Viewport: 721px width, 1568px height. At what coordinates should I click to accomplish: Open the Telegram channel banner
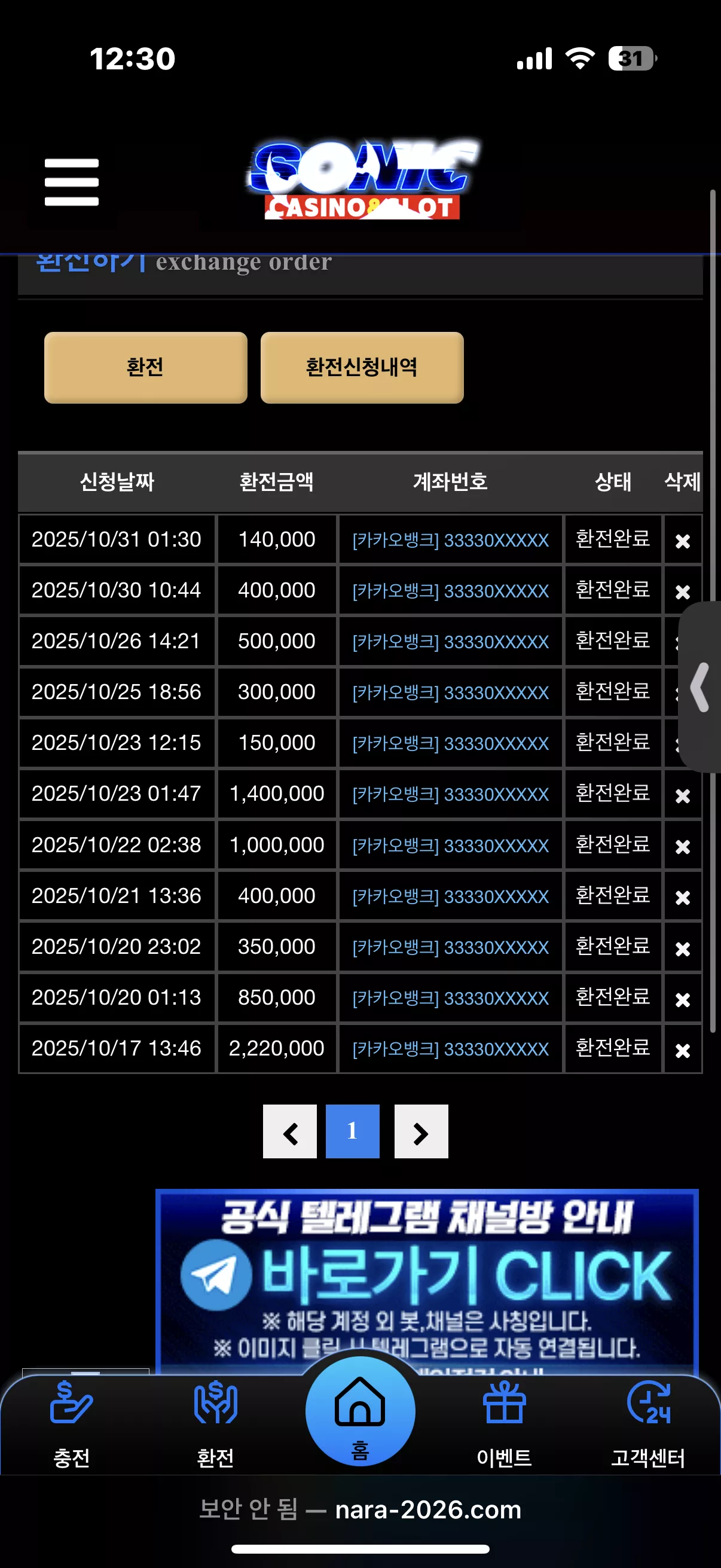tap(427, 1281)
